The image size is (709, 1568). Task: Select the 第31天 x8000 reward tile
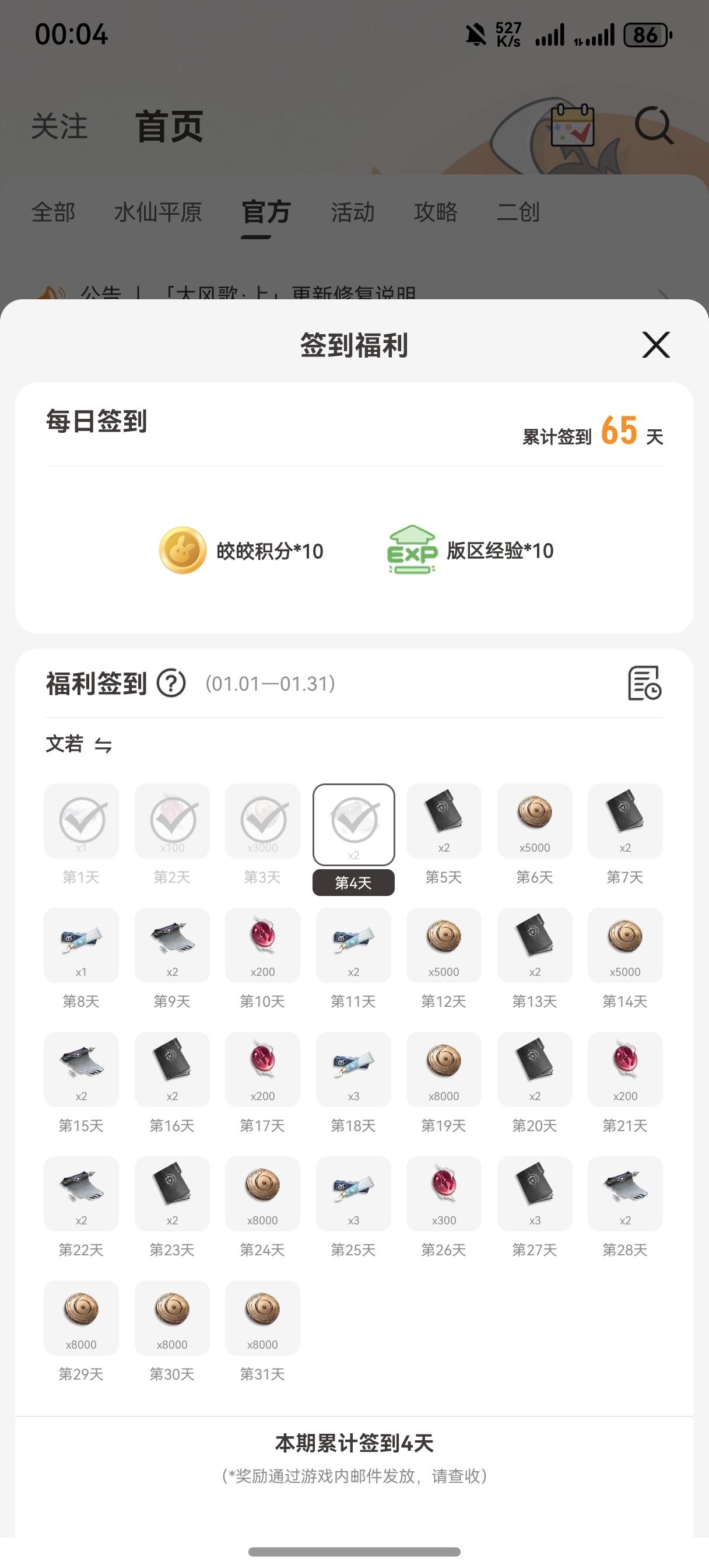(x=262, y=1317)
